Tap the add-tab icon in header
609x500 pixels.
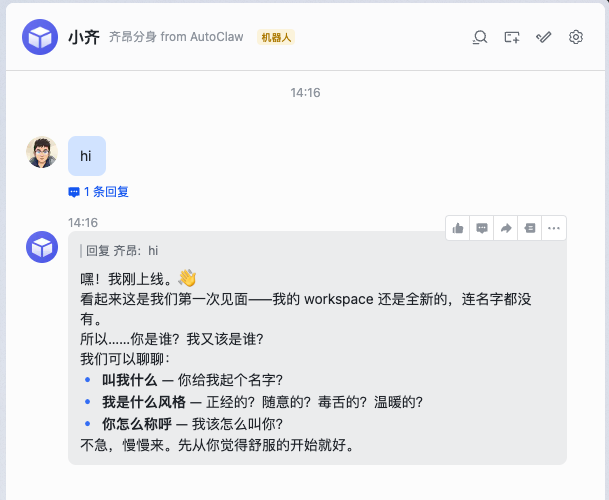coord(512,37)
